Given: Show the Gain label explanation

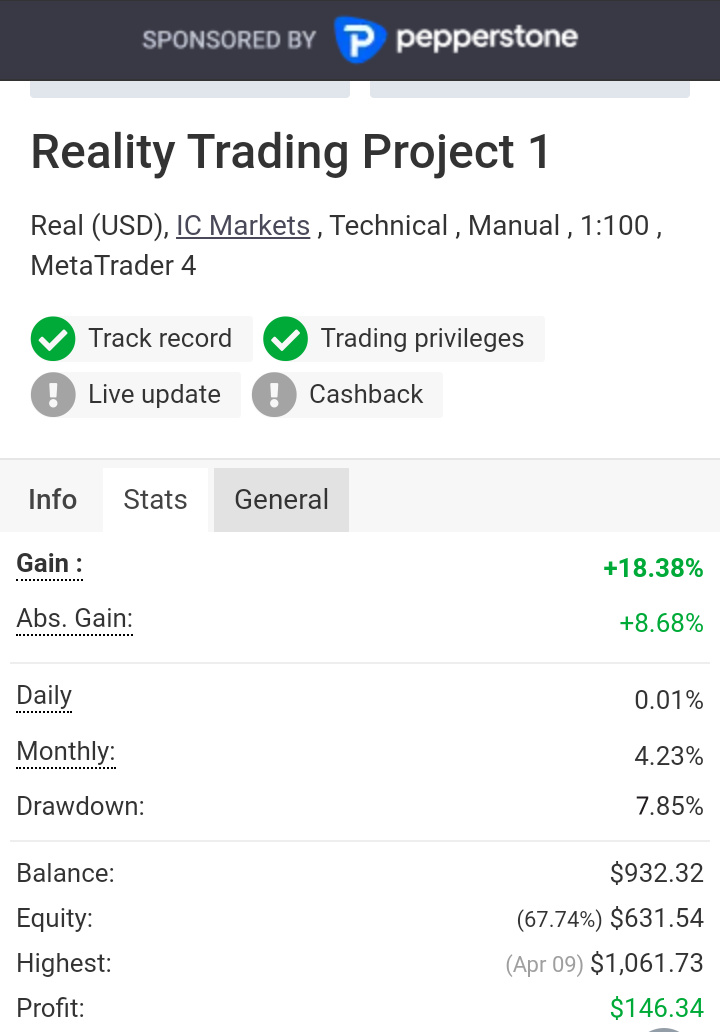Looking at the screenshot, I should click(x=49, y=565).
